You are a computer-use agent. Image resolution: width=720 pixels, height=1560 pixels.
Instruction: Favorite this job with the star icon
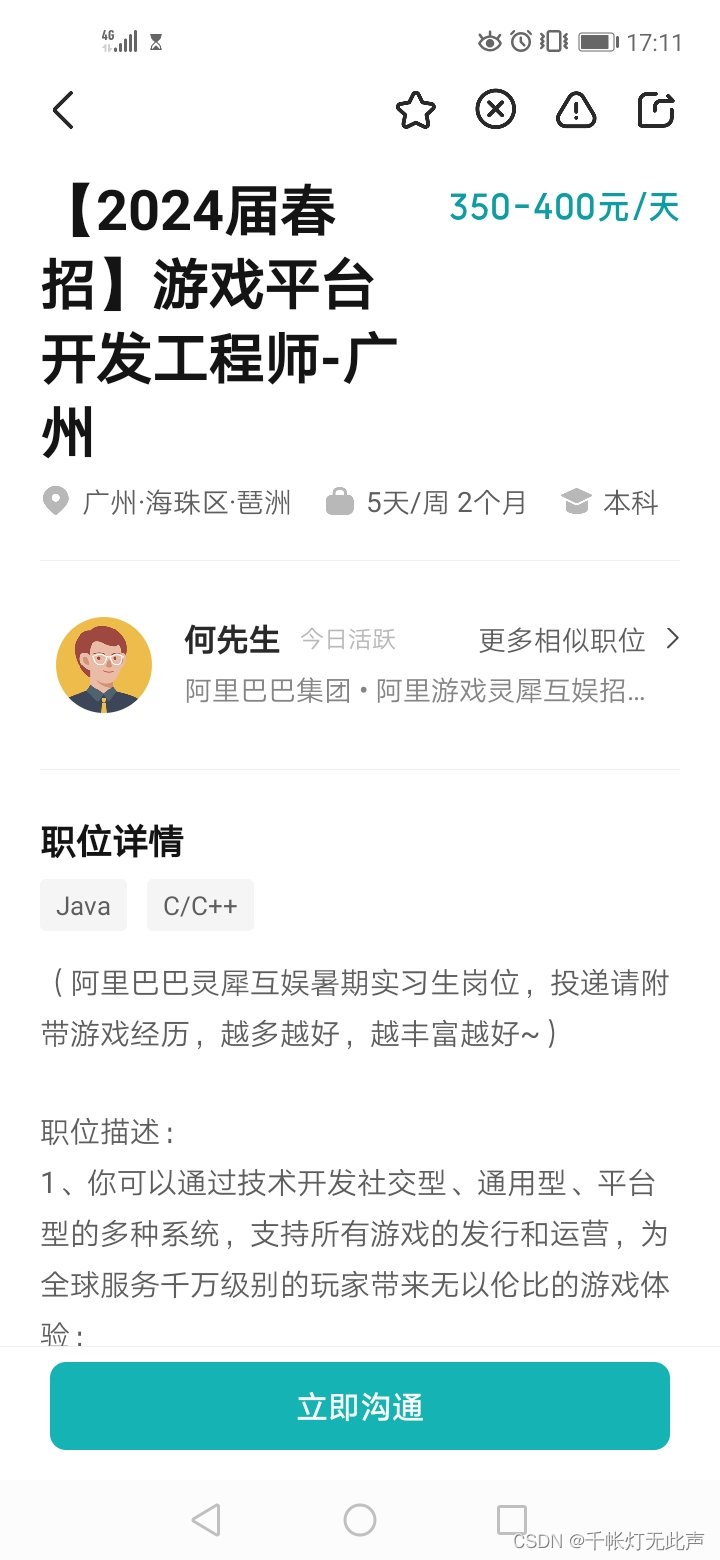pyautogui.click(x=416, y=110)
